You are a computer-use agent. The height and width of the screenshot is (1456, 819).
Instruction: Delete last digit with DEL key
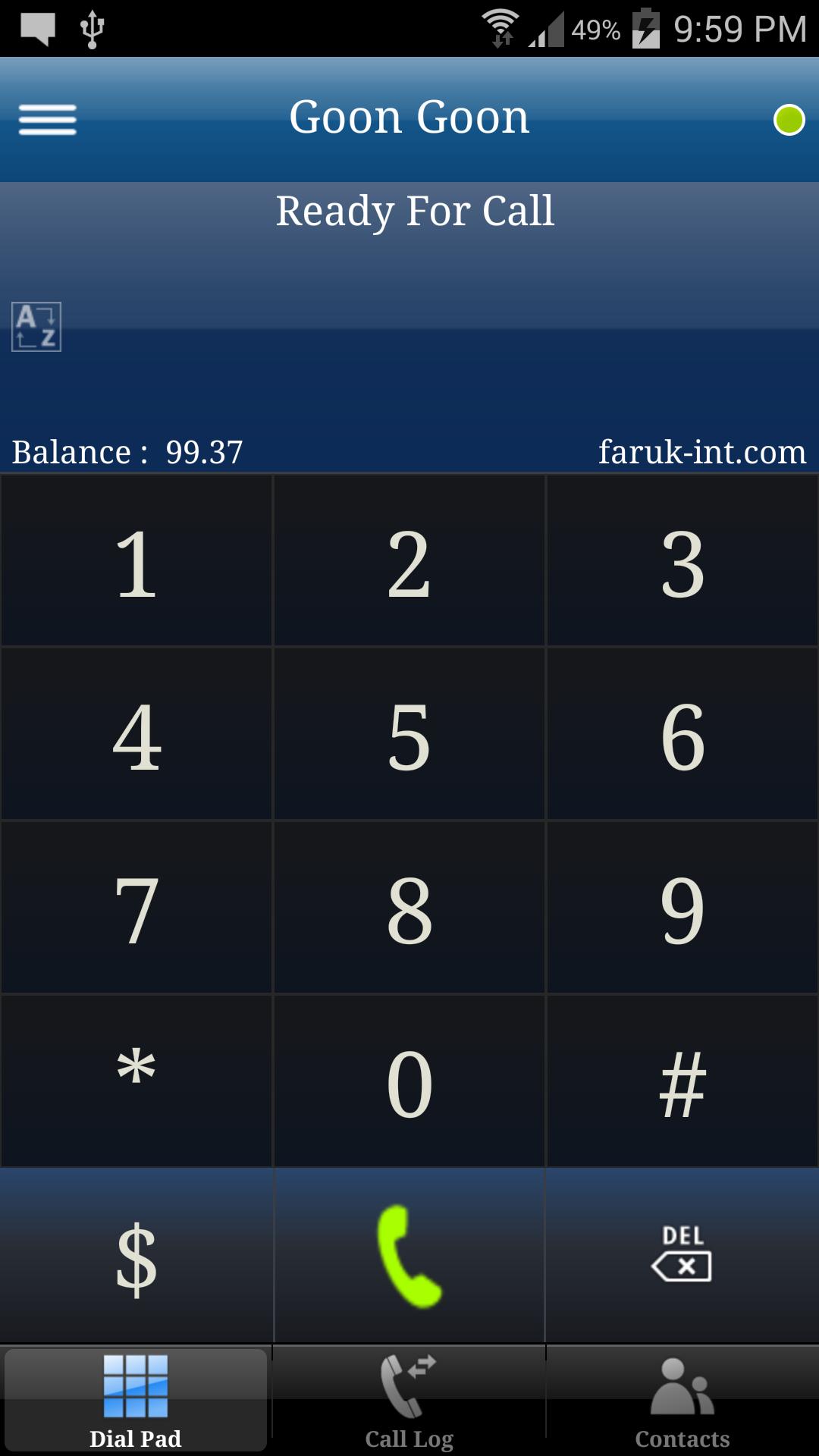(682, 1256)
